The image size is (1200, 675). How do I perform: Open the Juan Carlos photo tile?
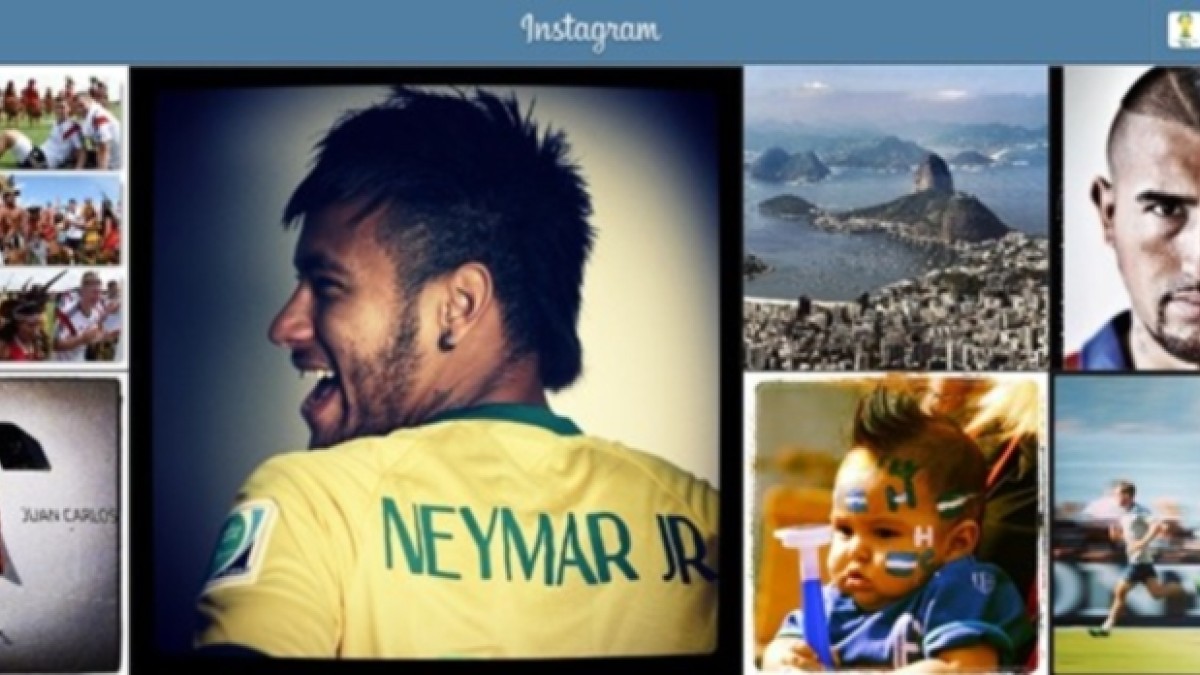[60, 523]
